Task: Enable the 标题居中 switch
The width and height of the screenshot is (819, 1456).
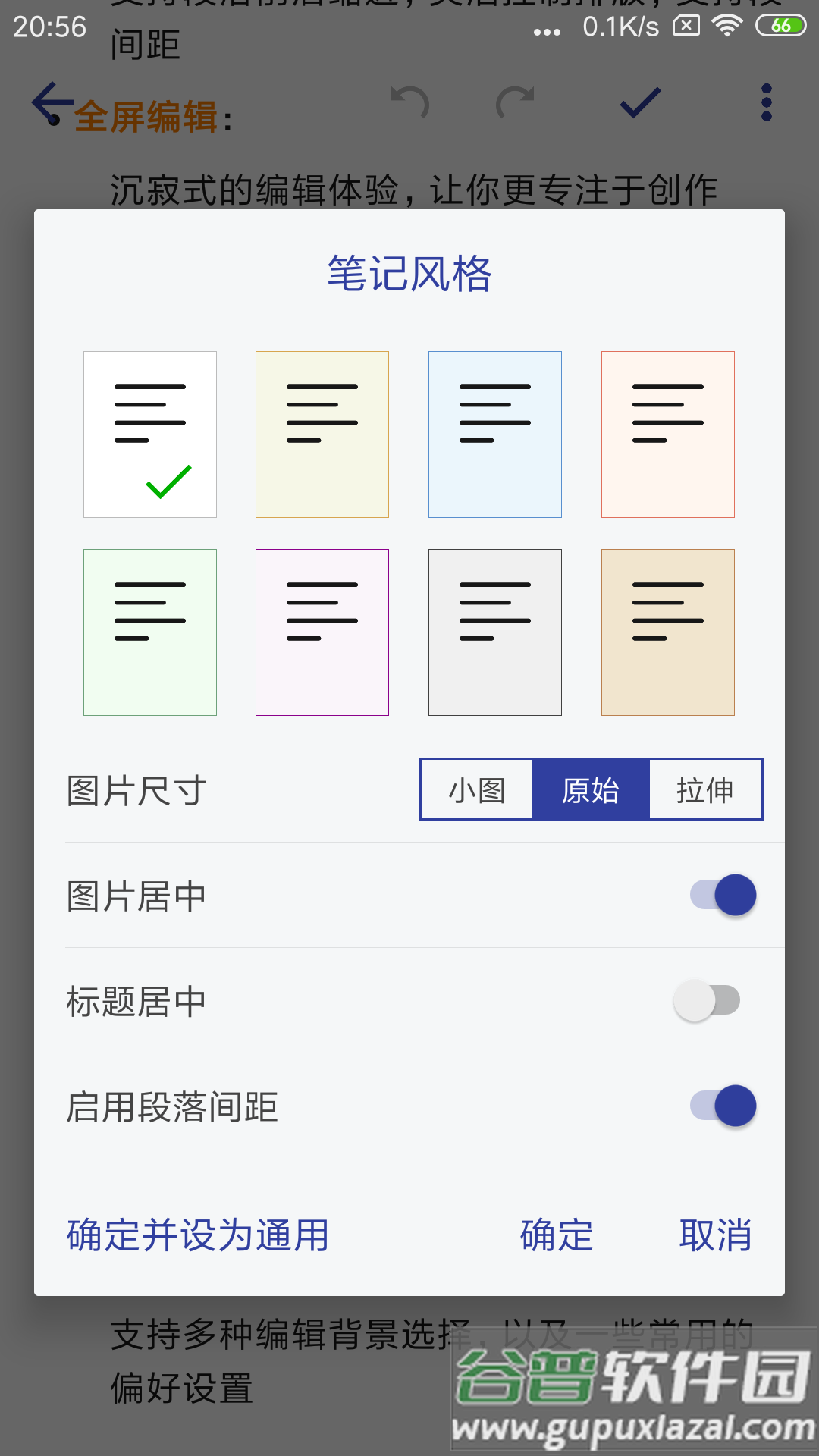Action: click(707, 1000)
